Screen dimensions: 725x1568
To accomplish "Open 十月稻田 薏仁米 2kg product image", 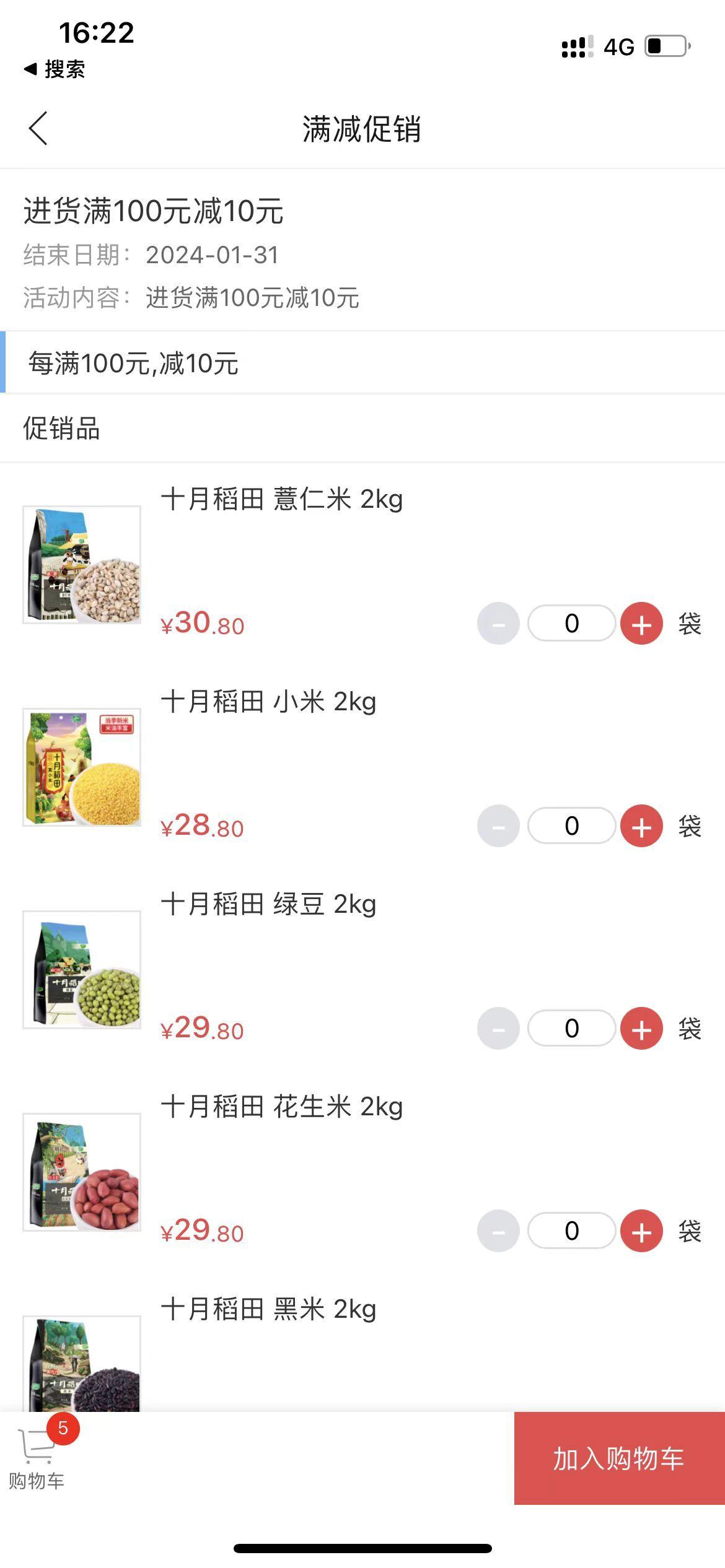I will tap(82, 565).
